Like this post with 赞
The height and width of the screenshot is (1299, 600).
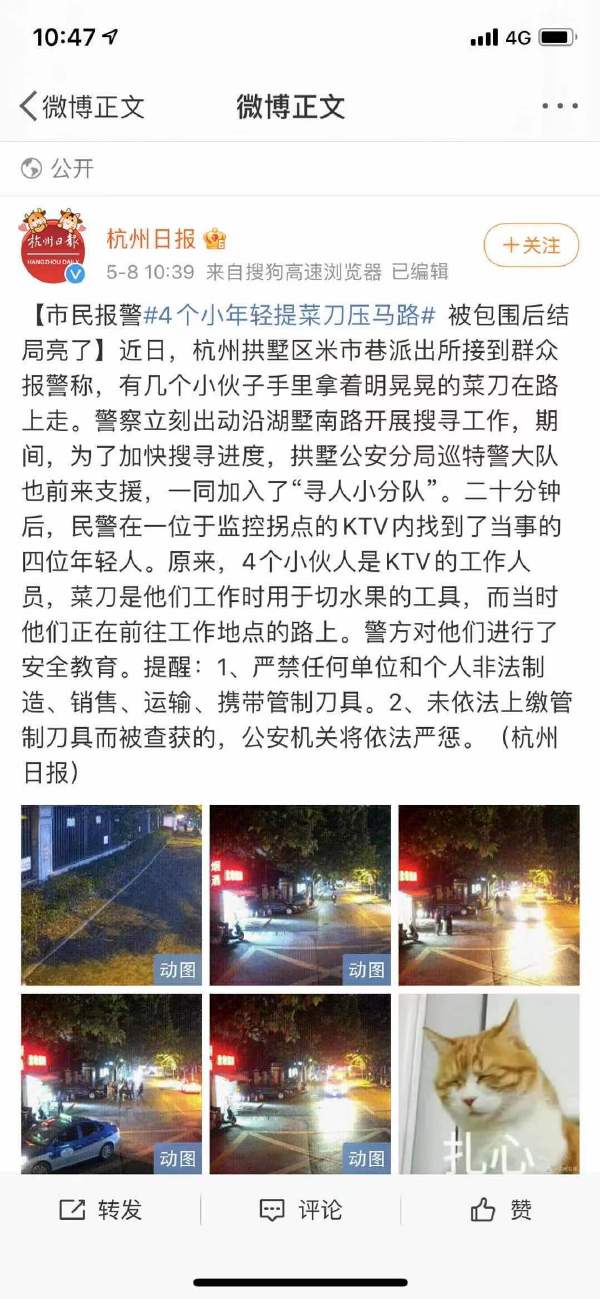coord(500,1210)
